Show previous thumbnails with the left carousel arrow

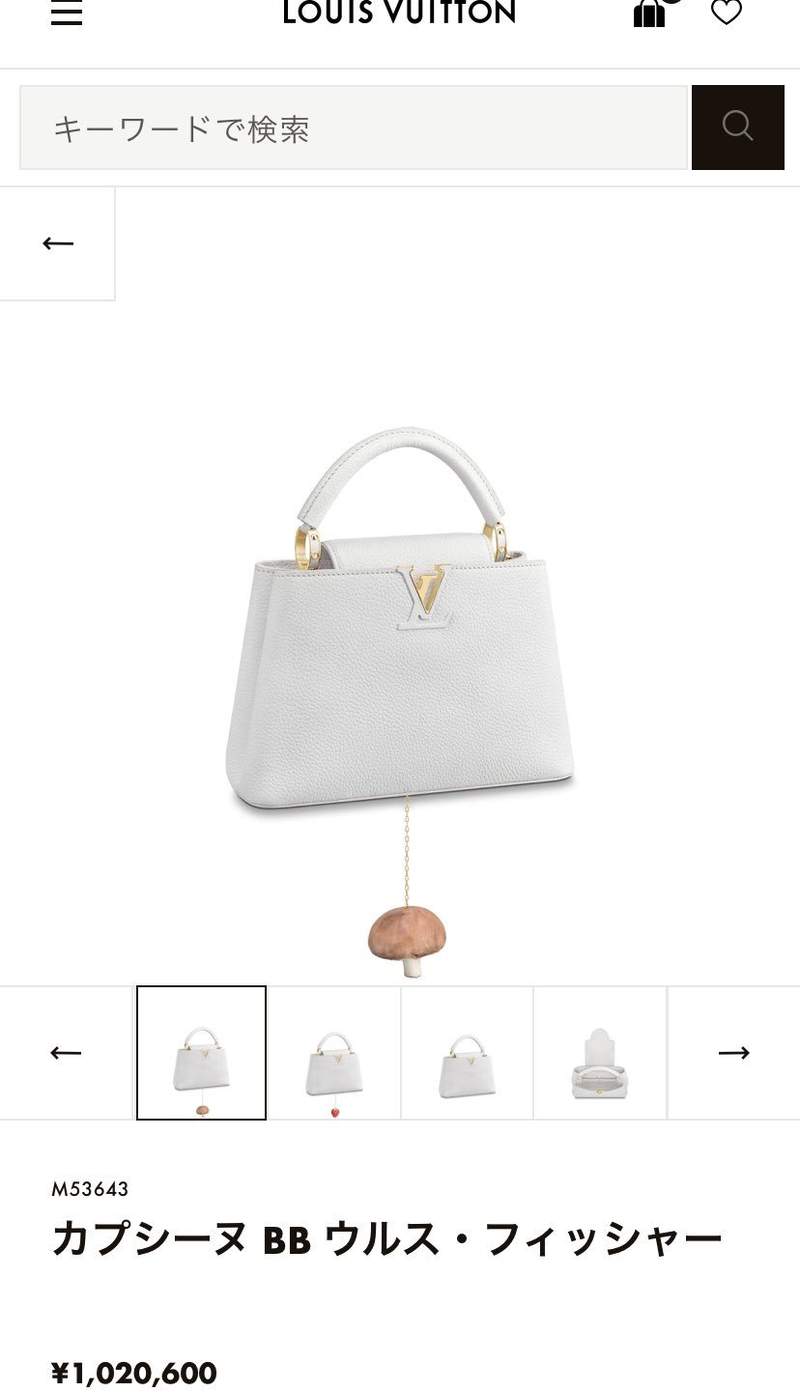click(x=66, y=1052)
